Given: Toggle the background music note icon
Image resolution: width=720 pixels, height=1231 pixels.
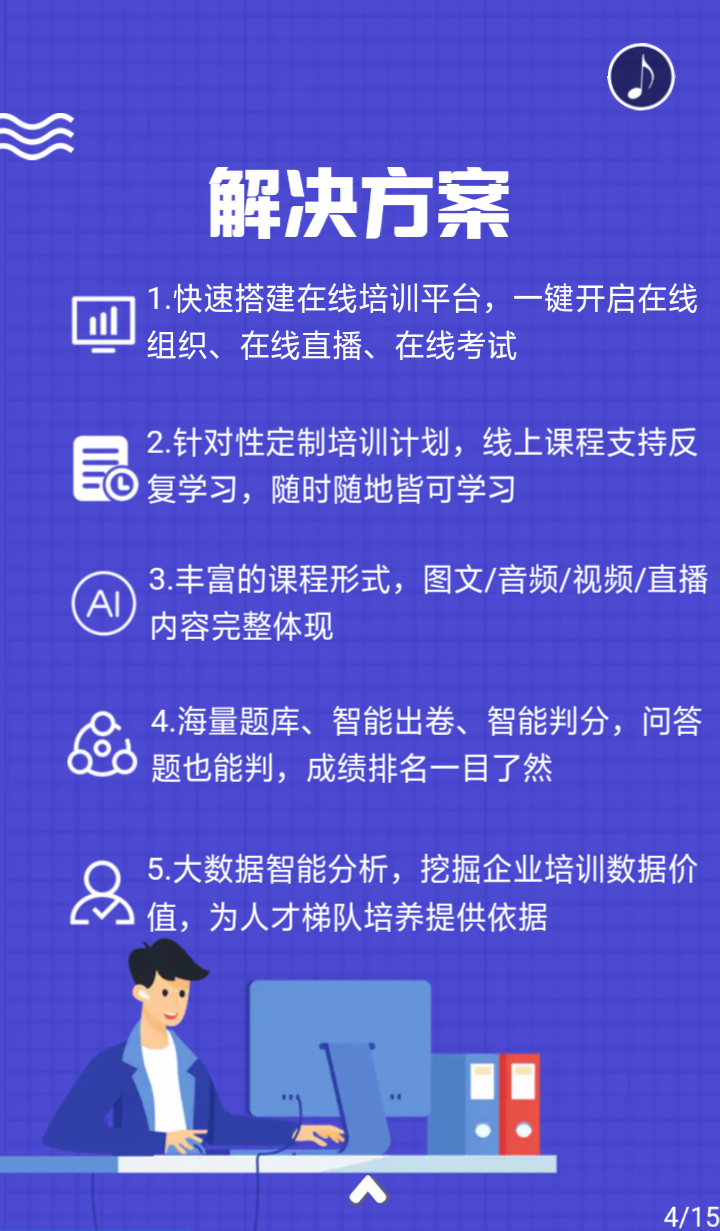Looking at the screenshot, I should (x=641, y=77).
